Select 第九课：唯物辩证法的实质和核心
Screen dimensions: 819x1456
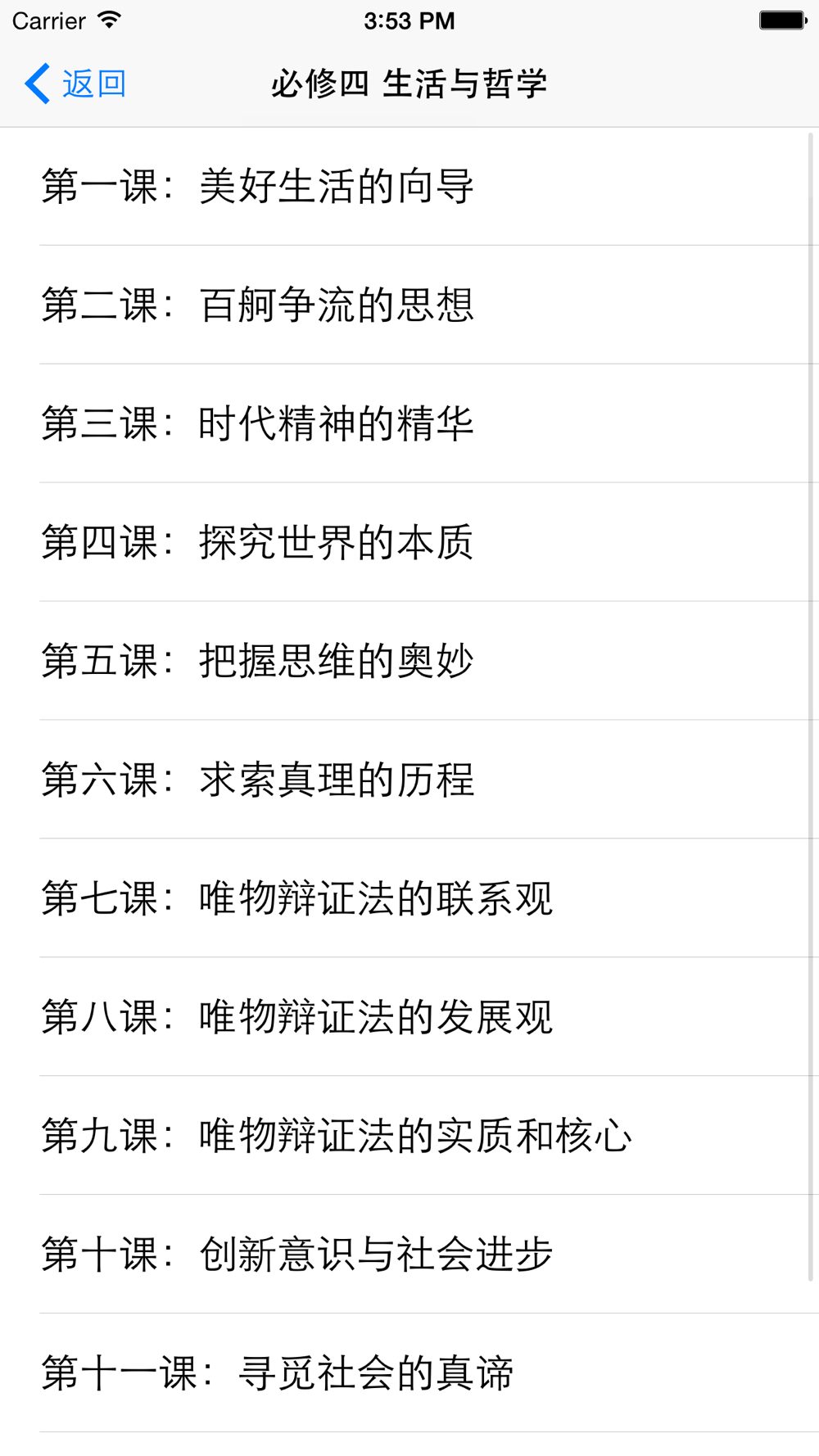click(x=409, y=1137)
